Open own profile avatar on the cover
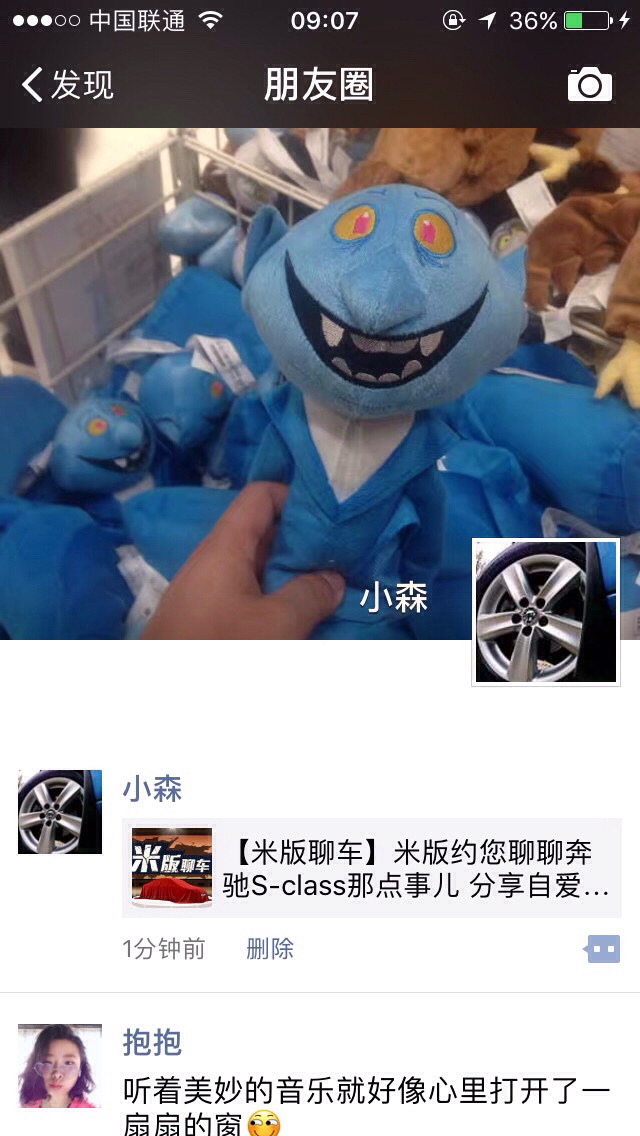The image size is (640, 1136). (546, 612)
